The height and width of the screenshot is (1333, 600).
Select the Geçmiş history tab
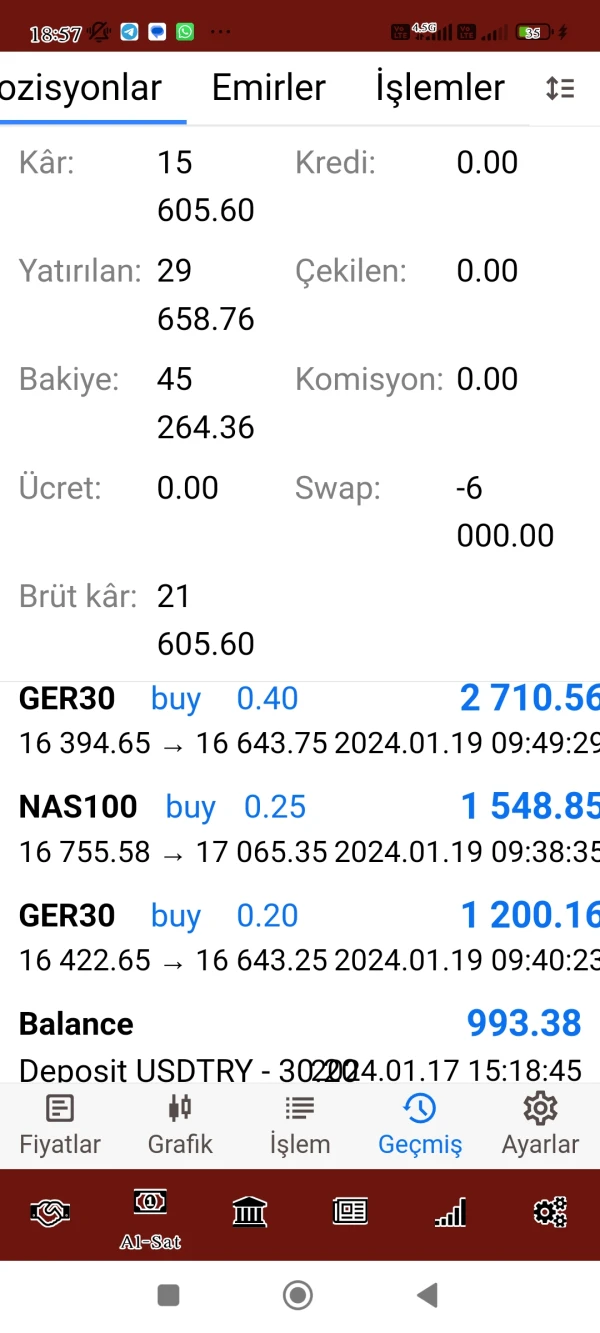pyautogui.click(x=420, y=1125)
